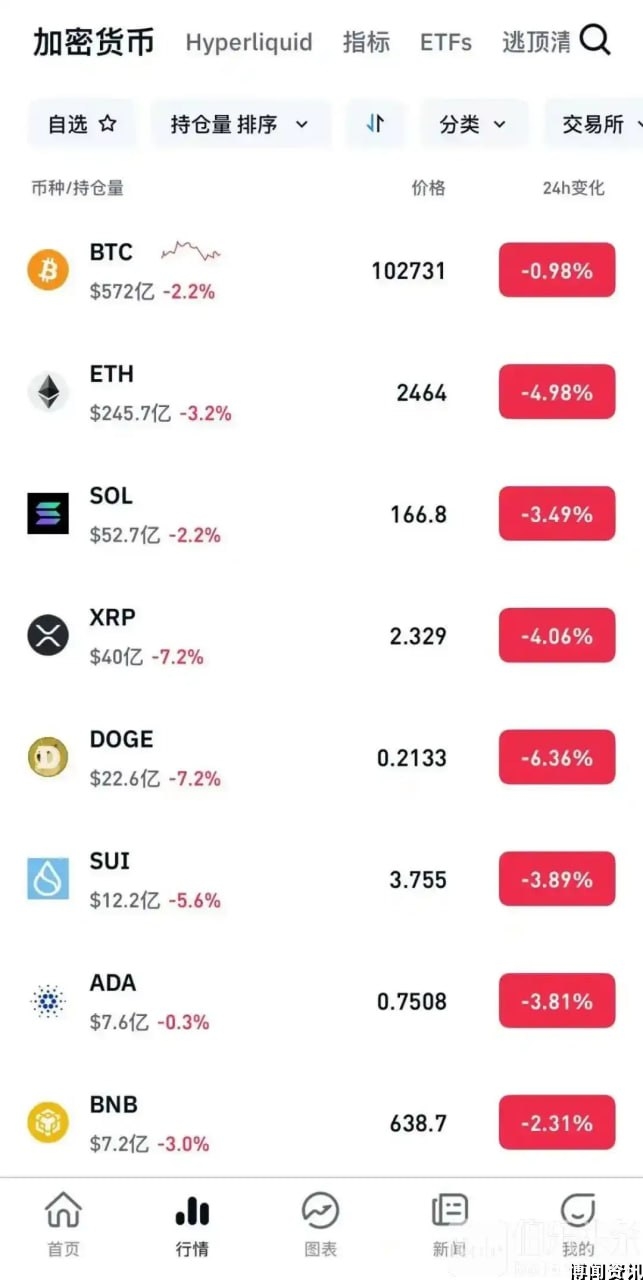Open the SOL row

pos(321,514)
